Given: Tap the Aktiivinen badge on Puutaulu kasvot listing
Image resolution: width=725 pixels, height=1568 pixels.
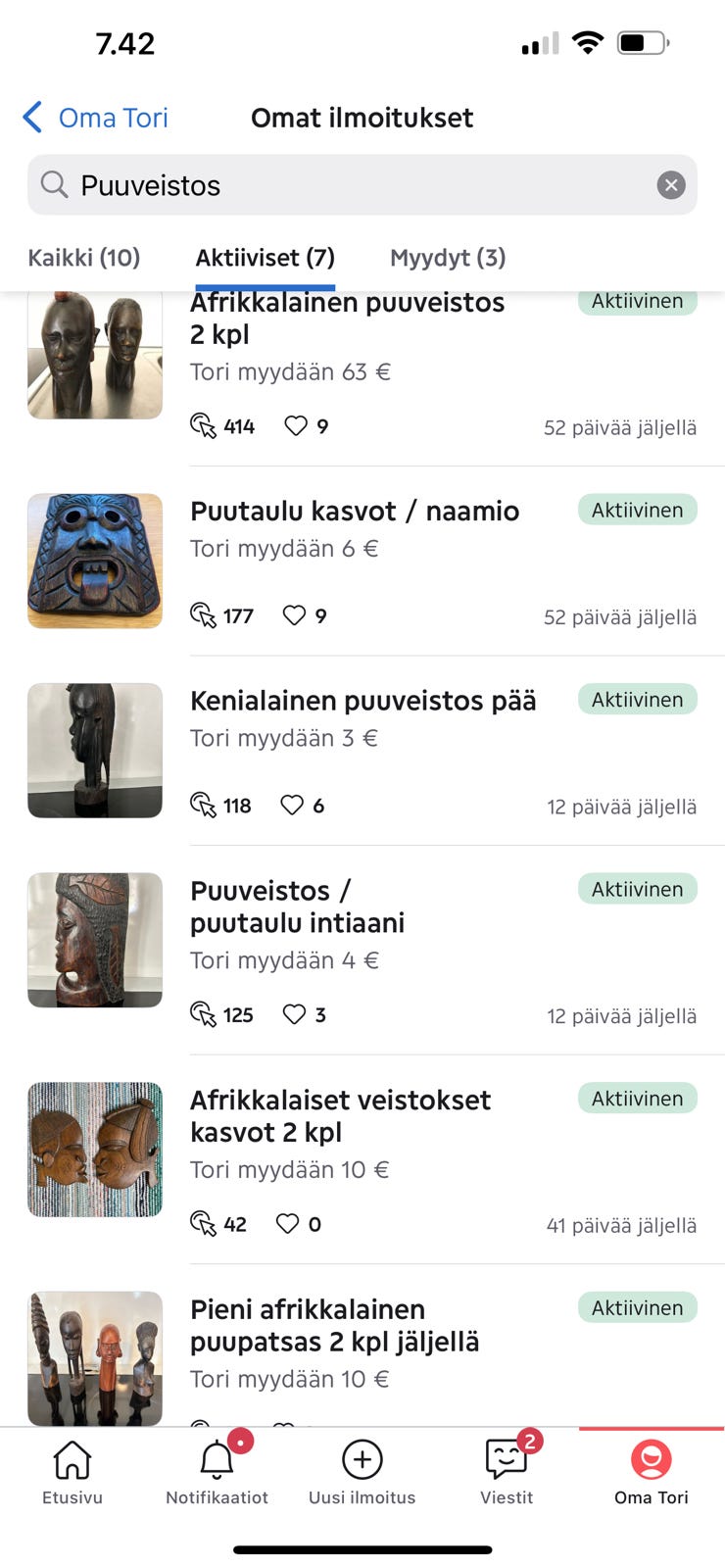Looking at the screenshot, I should click(637, 510).
